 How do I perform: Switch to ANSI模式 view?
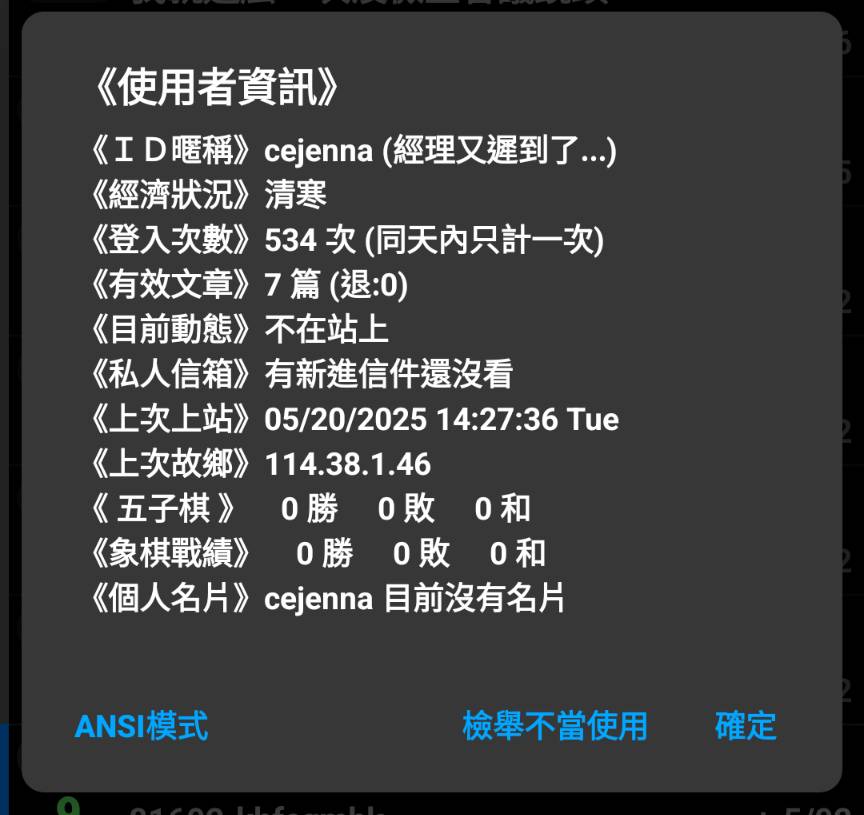click(141, 725)
